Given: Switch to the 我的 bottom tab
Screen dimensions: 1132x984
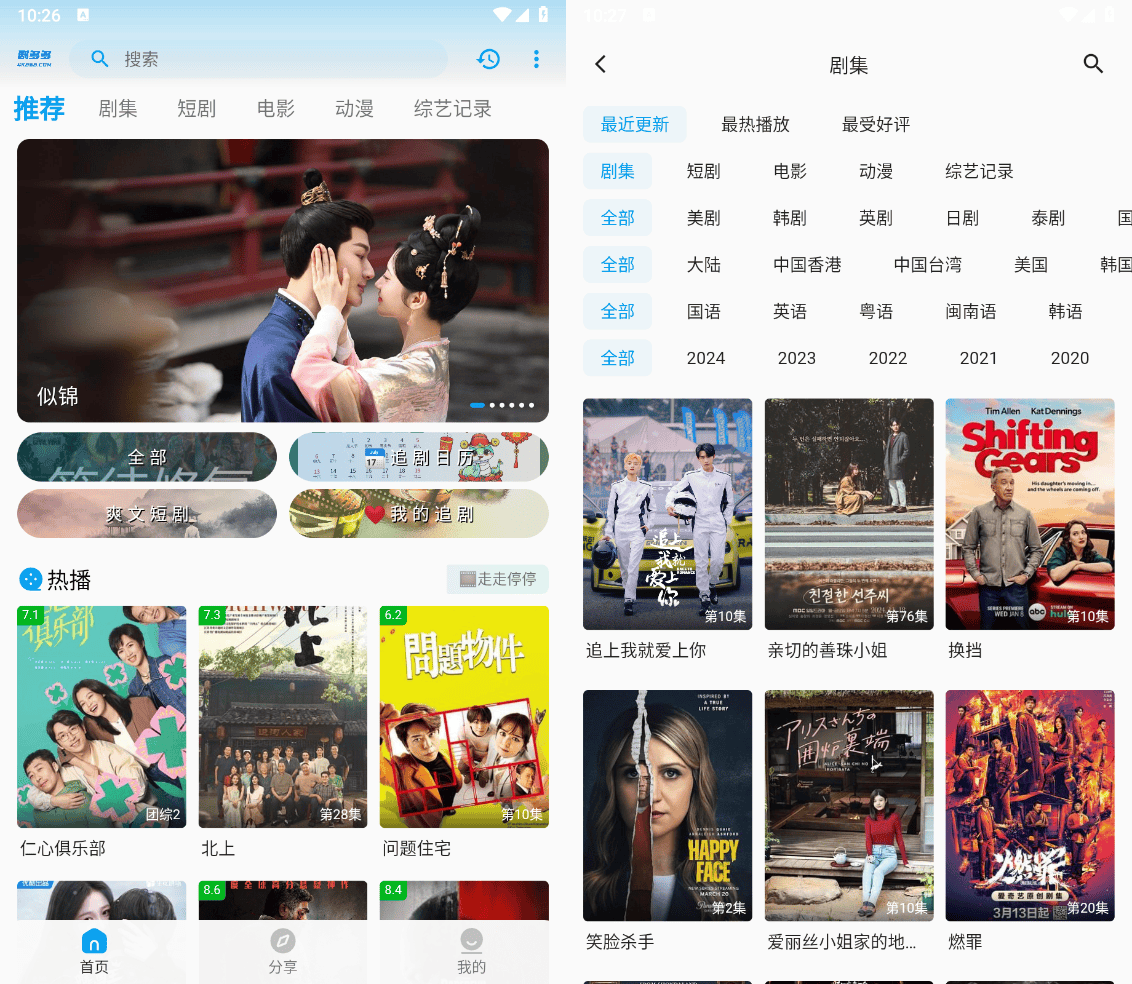Looking at the screenshot, I should pyautogui.click(x=471, y=951).
